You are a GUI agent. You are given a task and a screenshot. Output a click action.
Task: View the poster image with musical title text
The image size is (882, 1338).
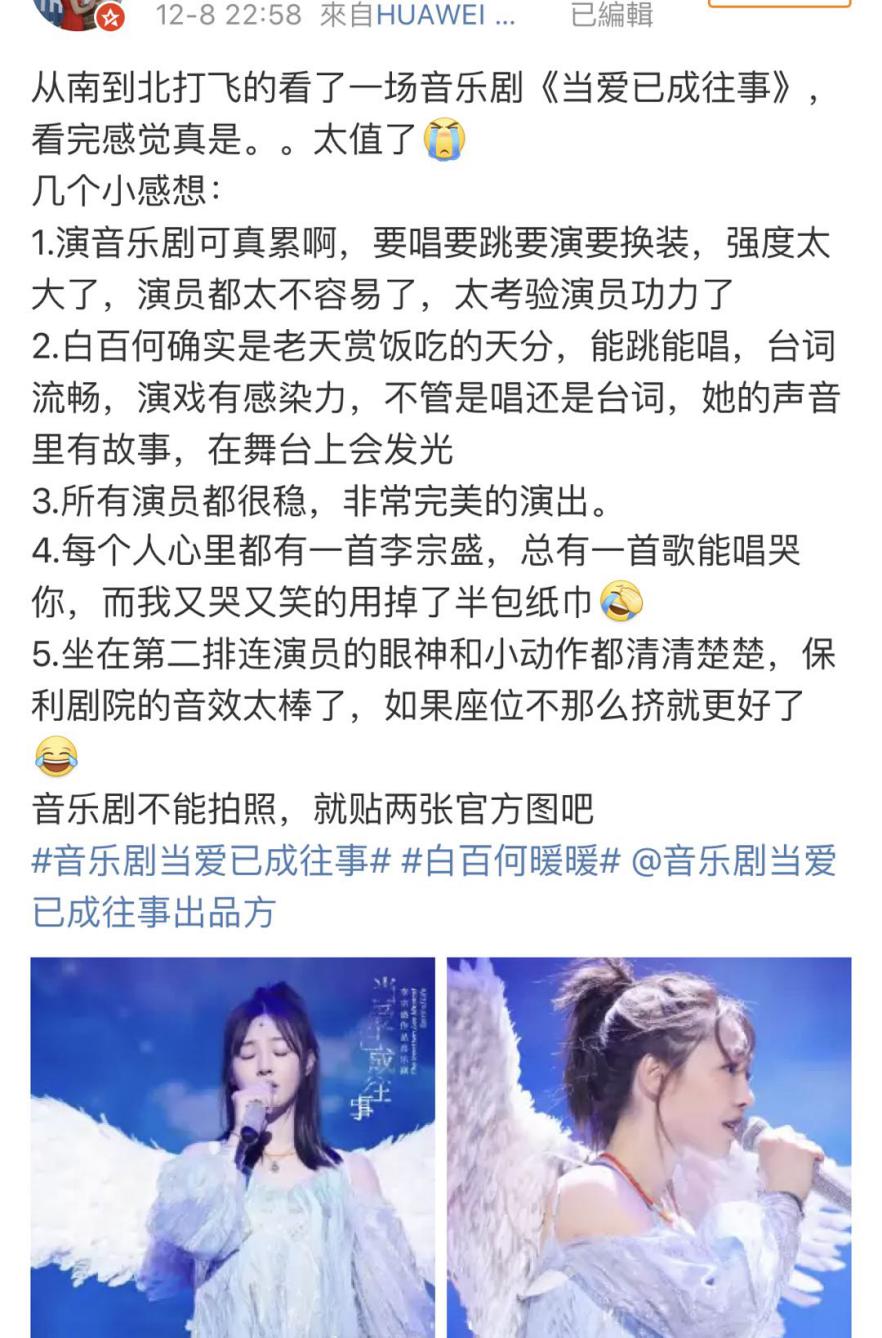232,1147
